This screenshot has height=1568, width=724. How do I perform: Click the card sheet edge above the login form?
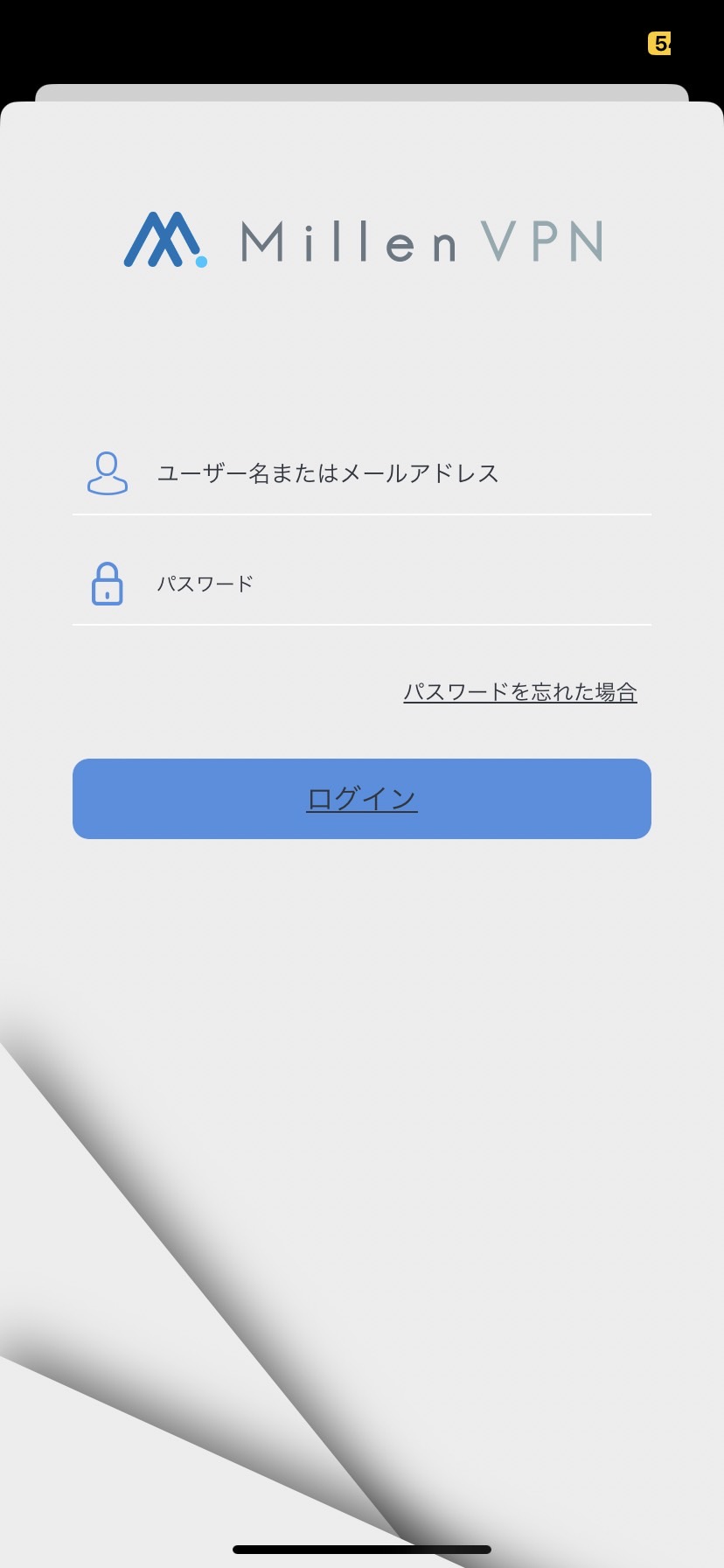click(x=362, y=92)
